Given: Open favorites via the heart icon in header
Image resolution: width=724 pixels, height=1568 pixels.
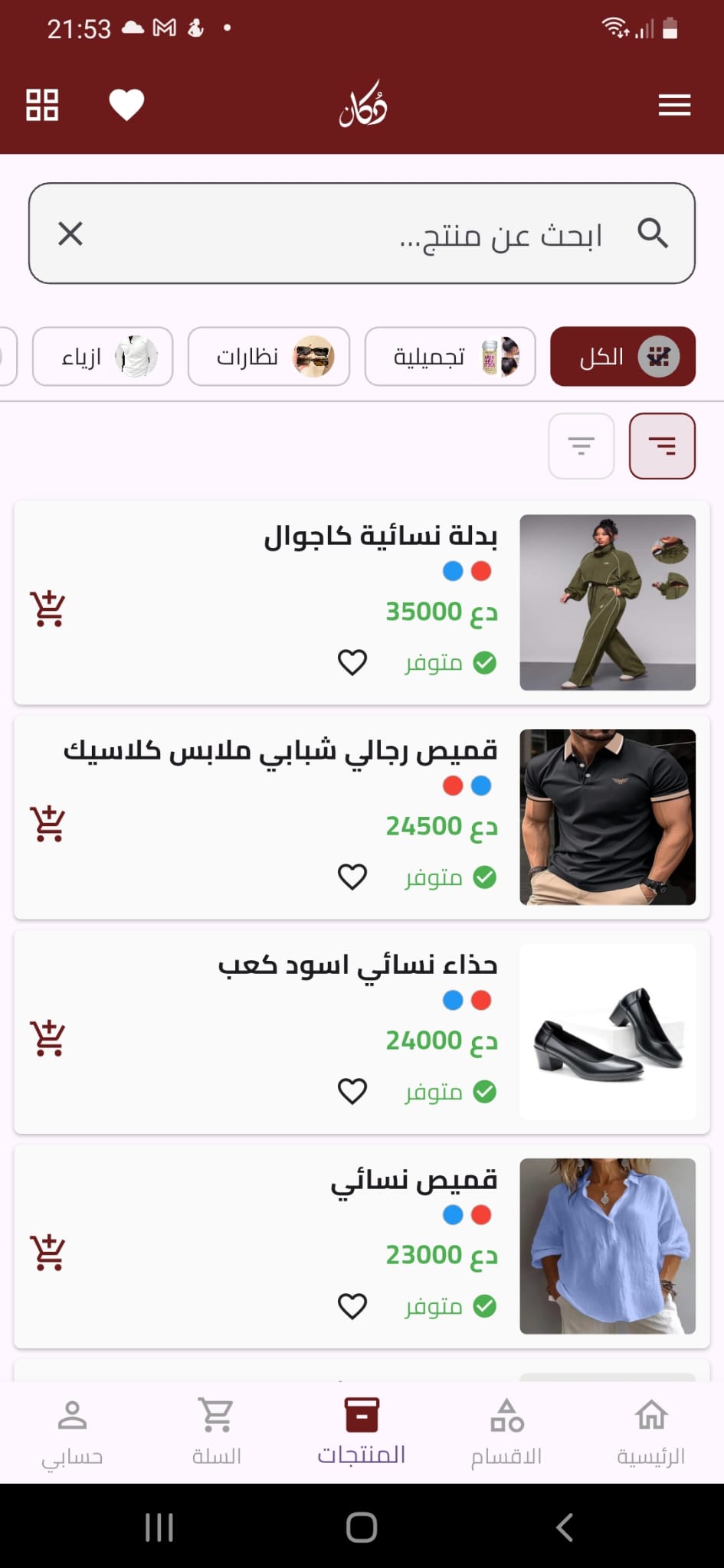Looking at the screenshot, I should (127, 103).
